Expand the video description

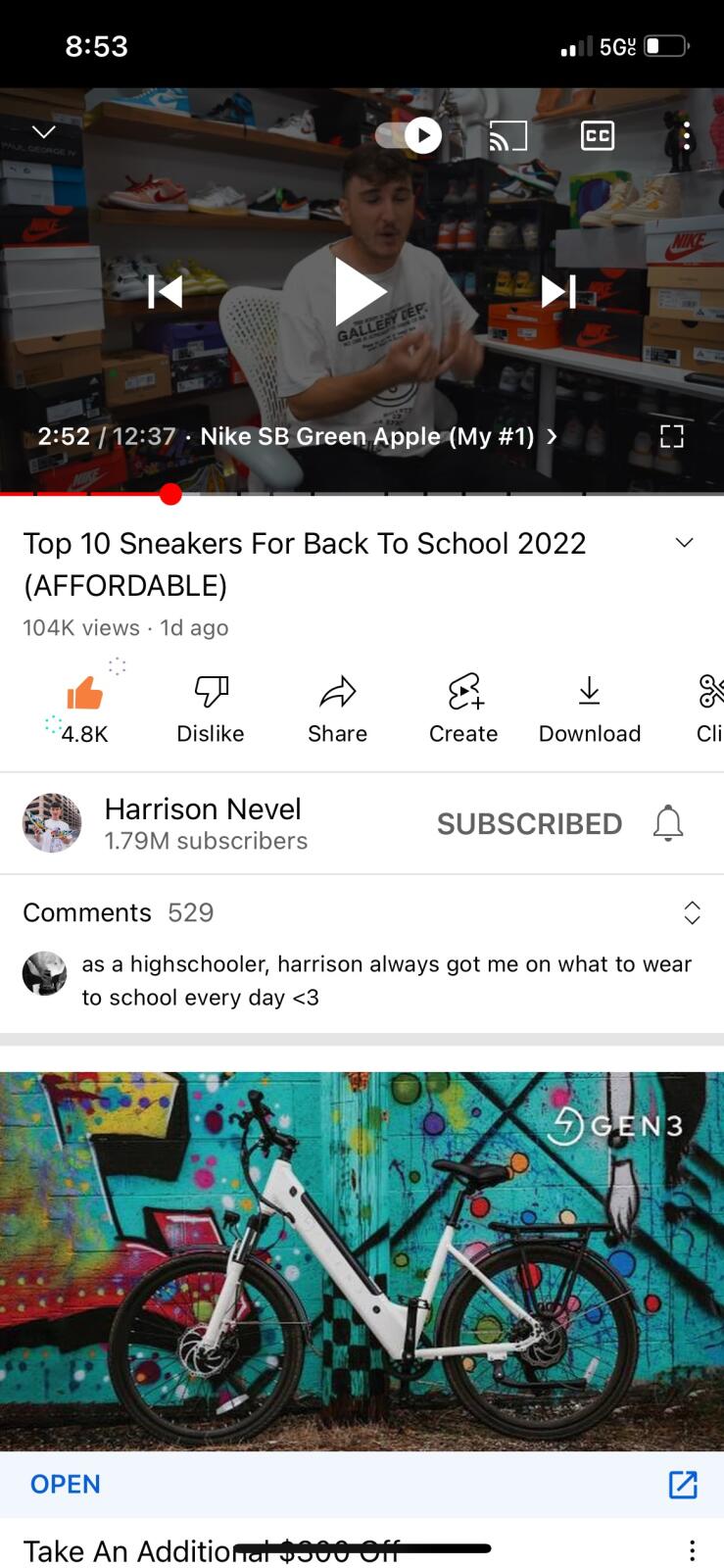[685, 543]
